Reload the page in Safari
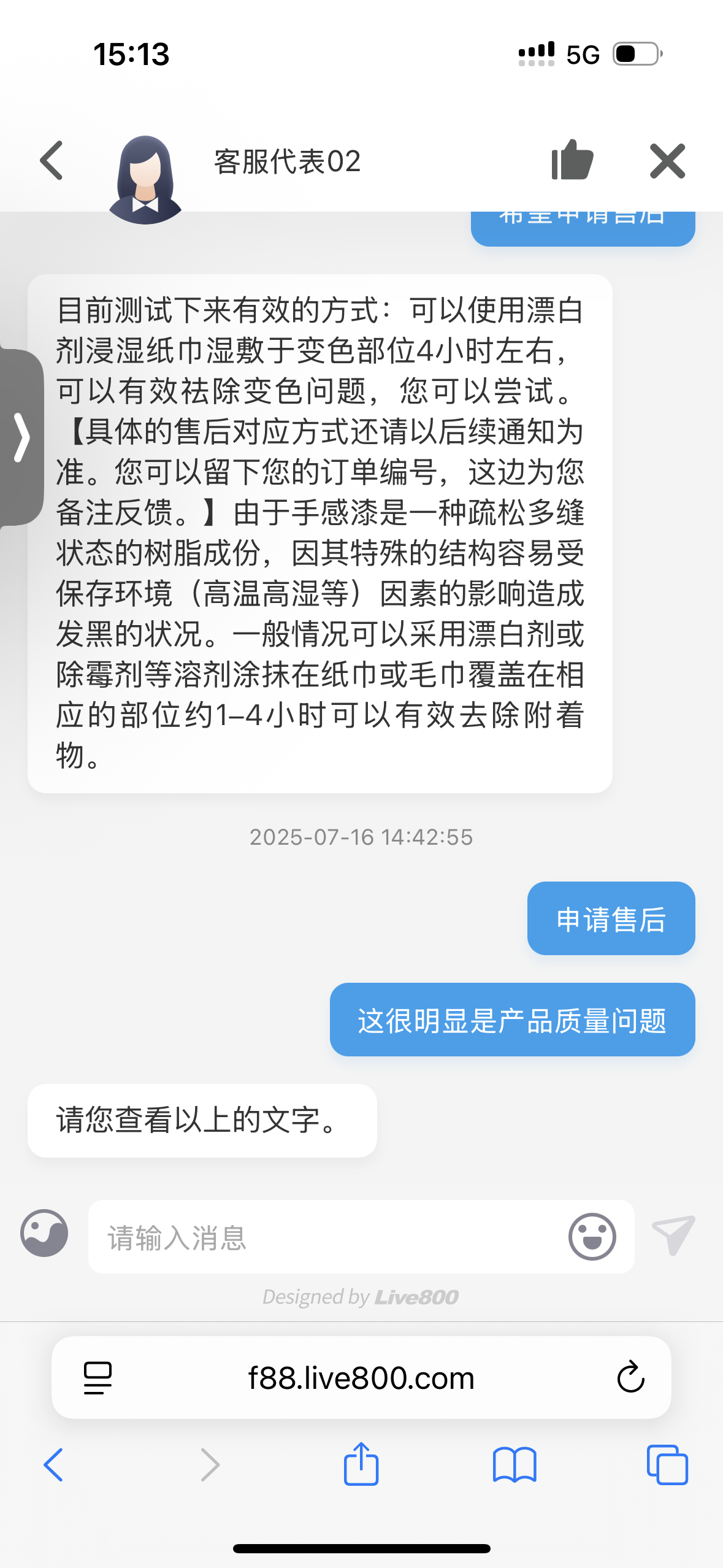This screenshot has height=1568, width=723. (x=630, y=1378)
